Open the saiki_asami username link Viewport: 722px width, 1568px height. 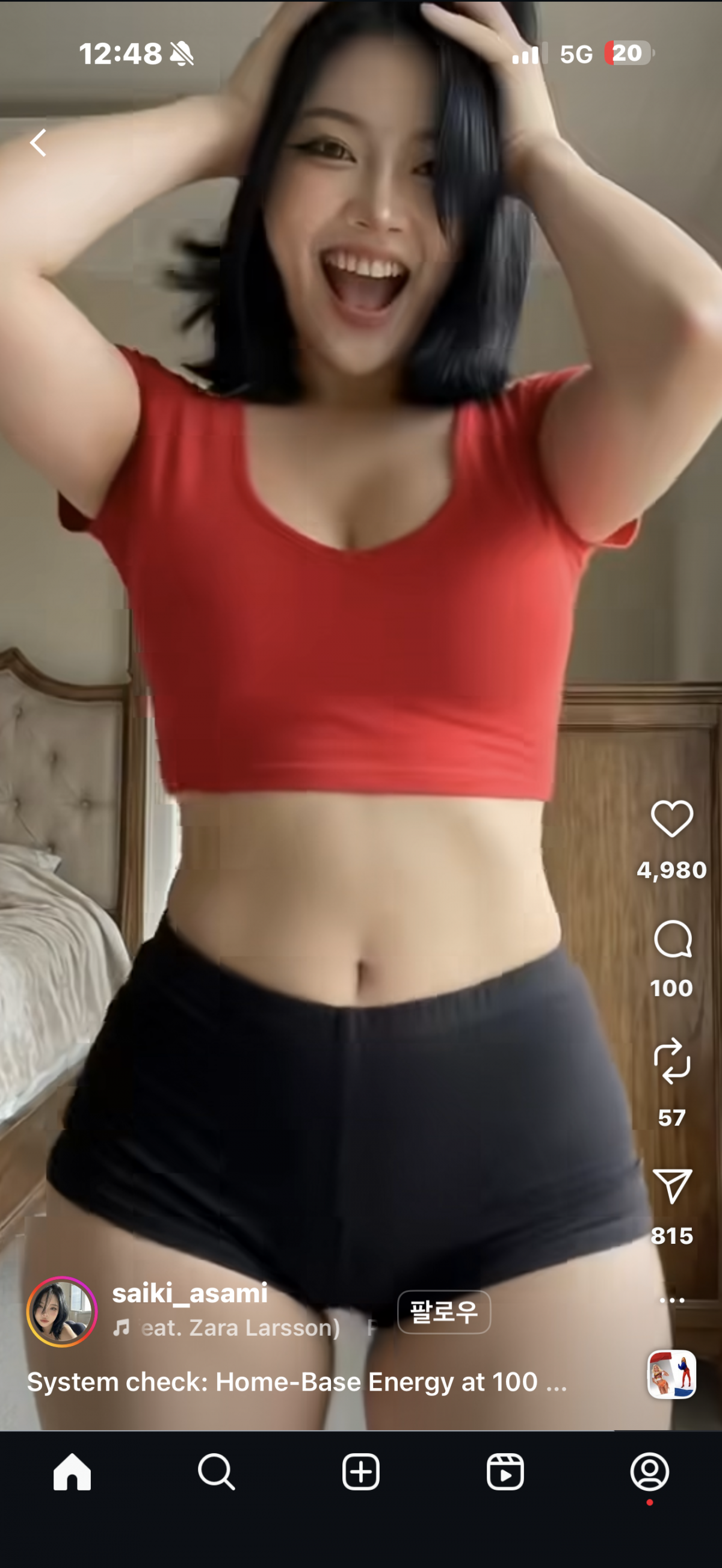pos(190,1293)
